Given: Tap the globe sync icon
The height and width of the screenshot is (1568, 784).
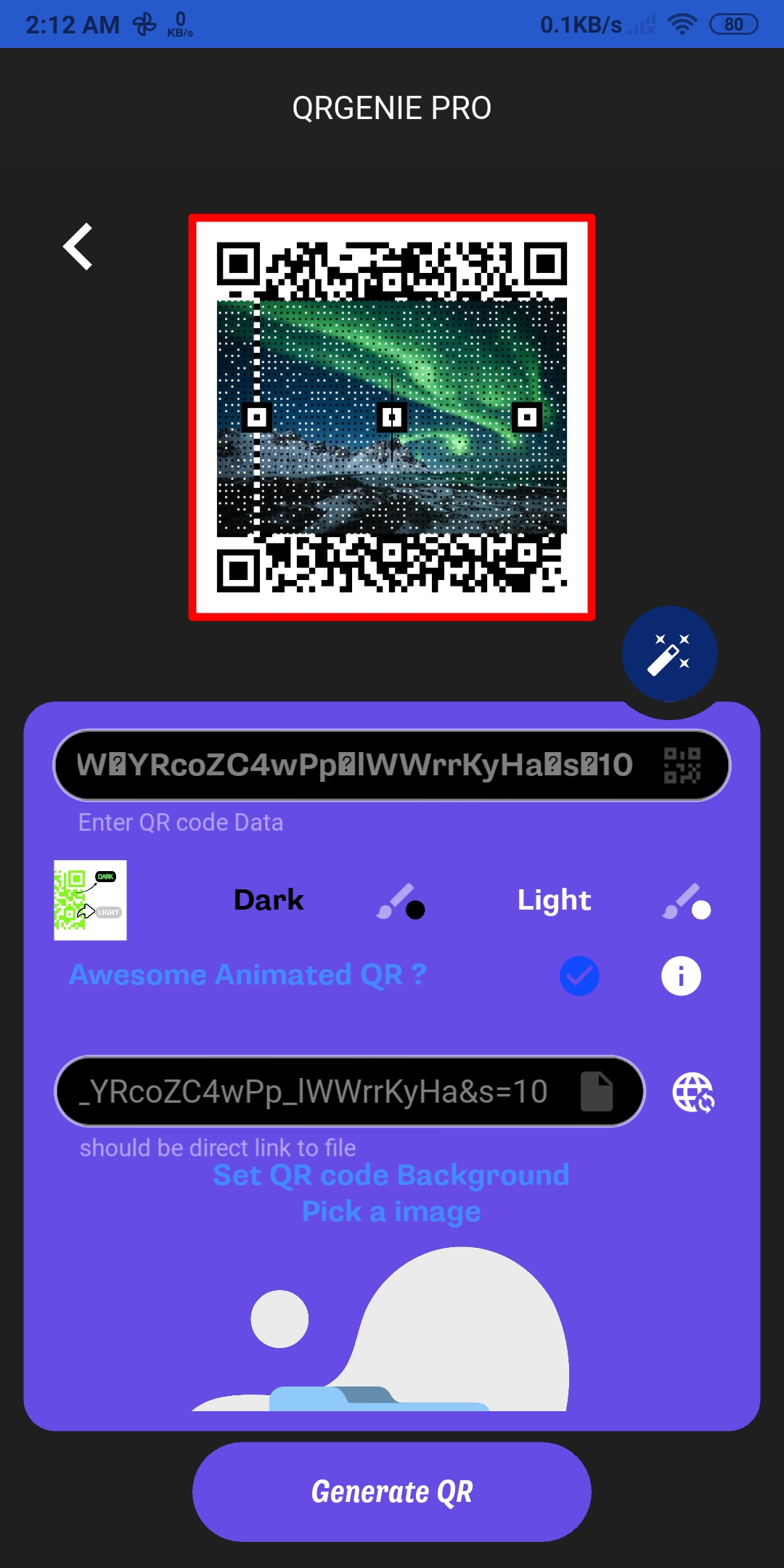Looking at the screenshot, I should pyautogui.click(x=693, y=1093).
